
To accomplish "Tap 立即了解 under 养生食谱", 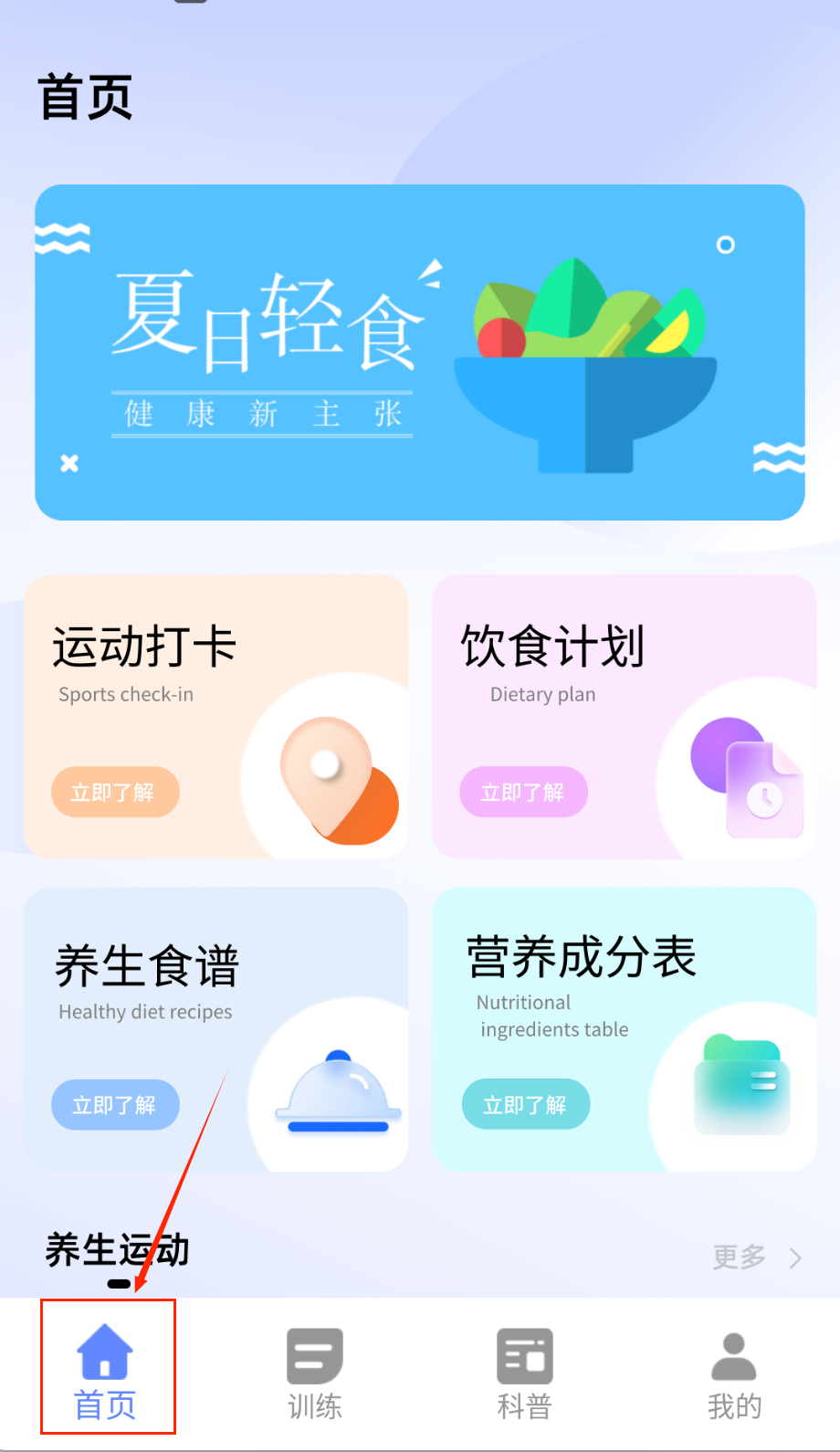I will pos(114,1105).
